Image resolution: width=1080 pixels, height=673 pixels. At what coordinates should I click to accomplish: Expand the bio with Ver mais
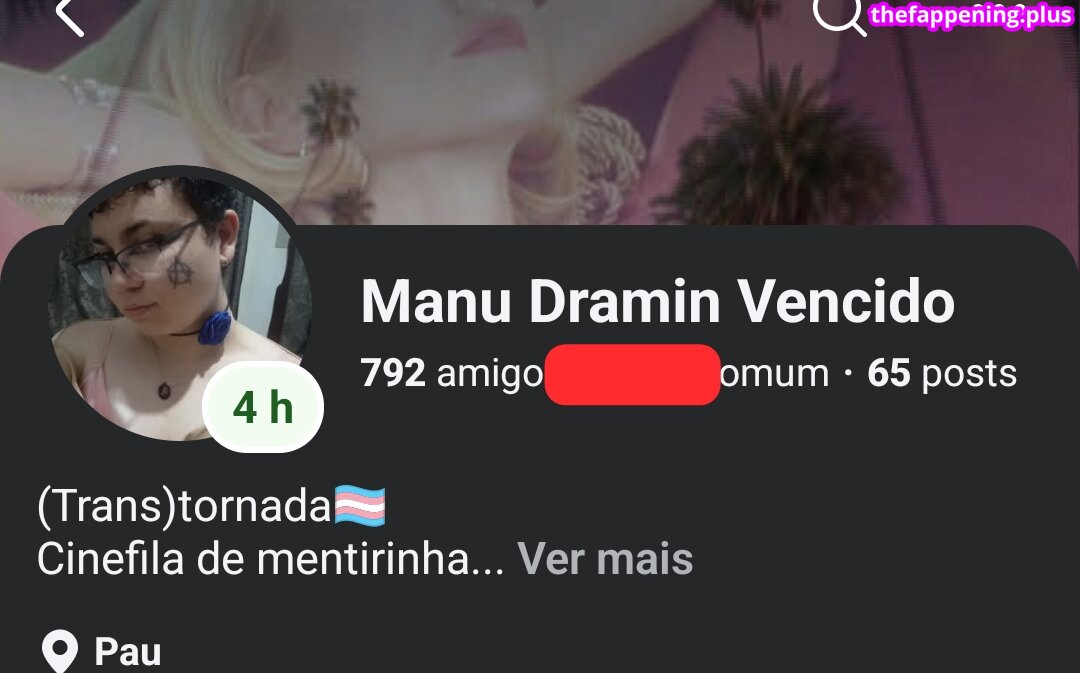pyautogui.click(x=605, y=559)
